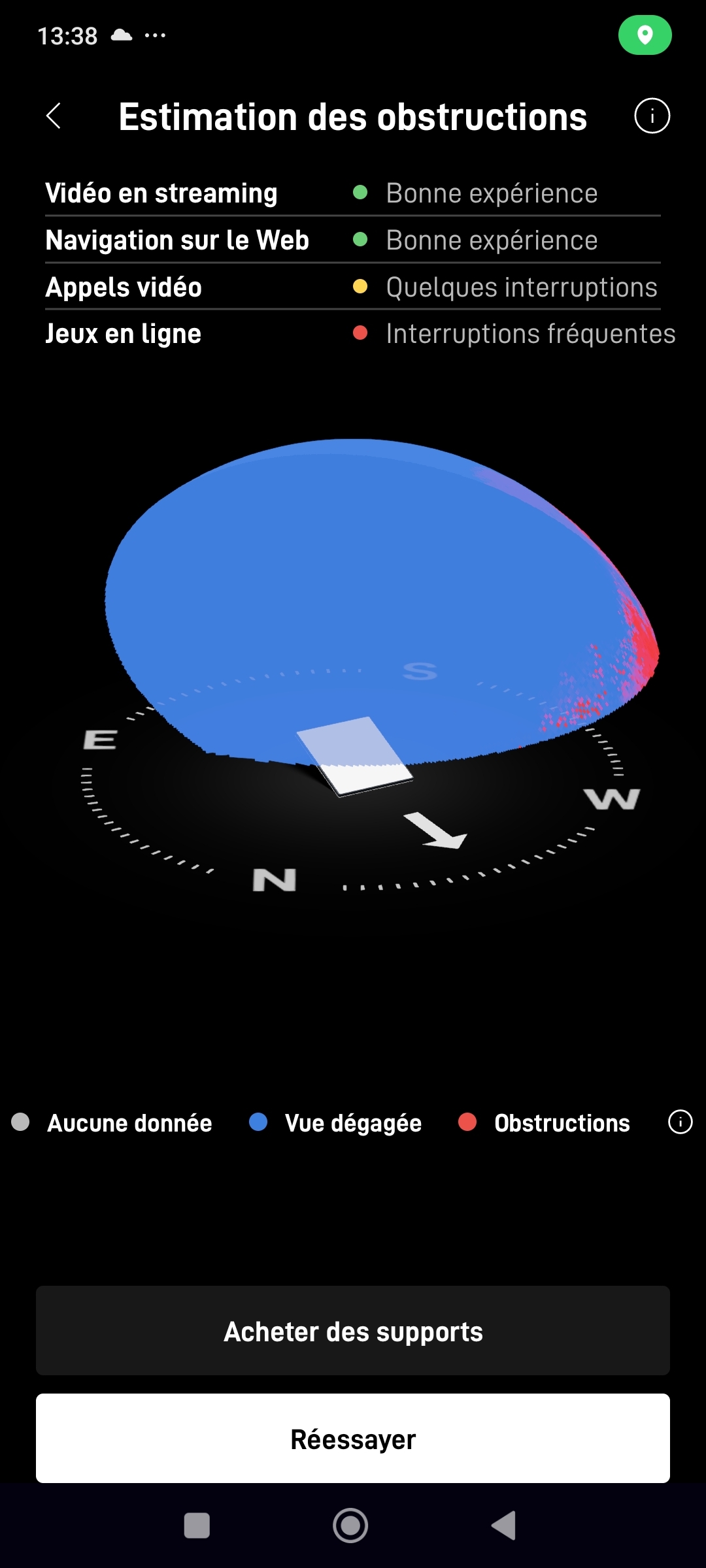706x1568 pixels.
Task: Tap Réessayer to rerun the scan
Action: (x=353, y=1439)
